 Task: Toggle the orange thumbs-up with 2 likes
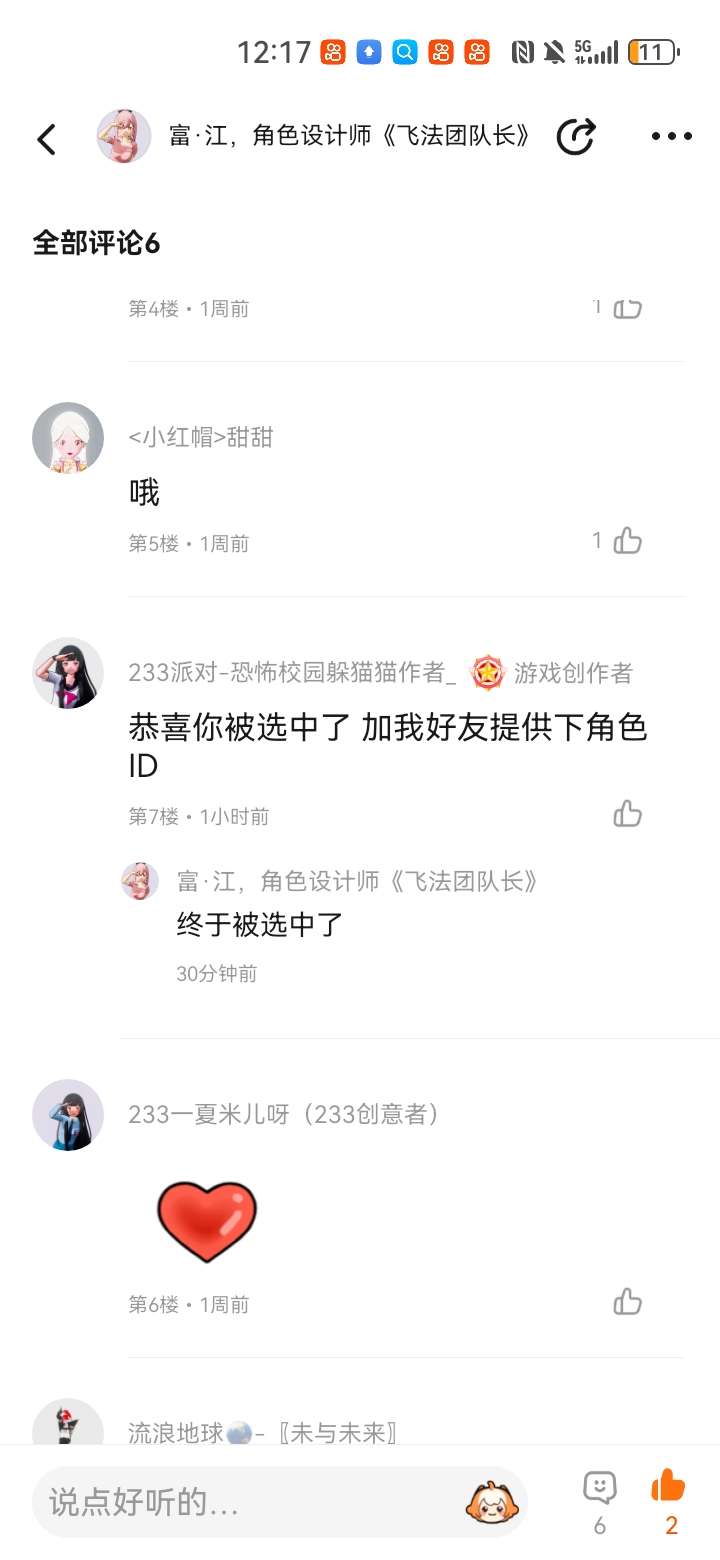[x=669, y=1501]
